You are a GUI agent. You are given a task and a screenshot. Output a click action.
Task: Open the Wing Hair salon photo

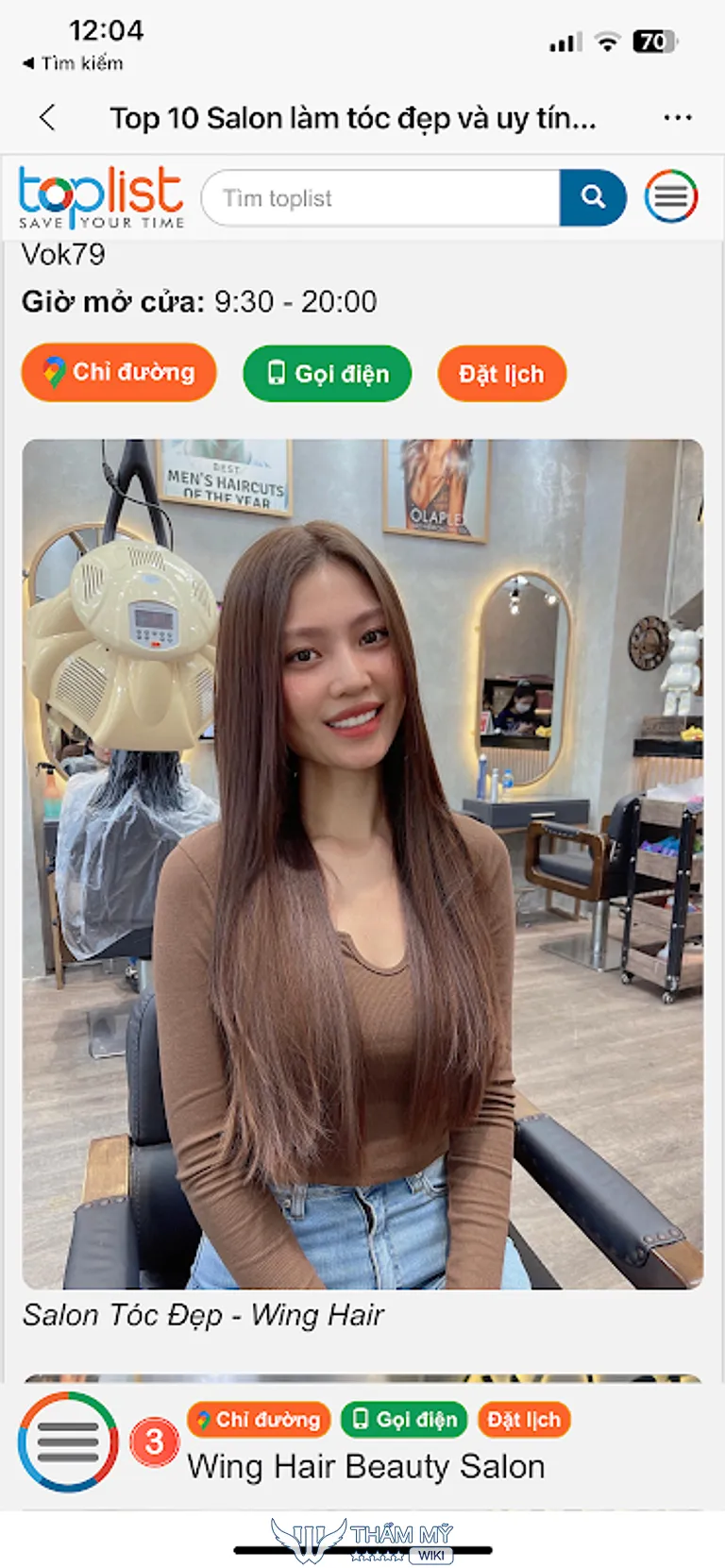(x=362, y=864)
